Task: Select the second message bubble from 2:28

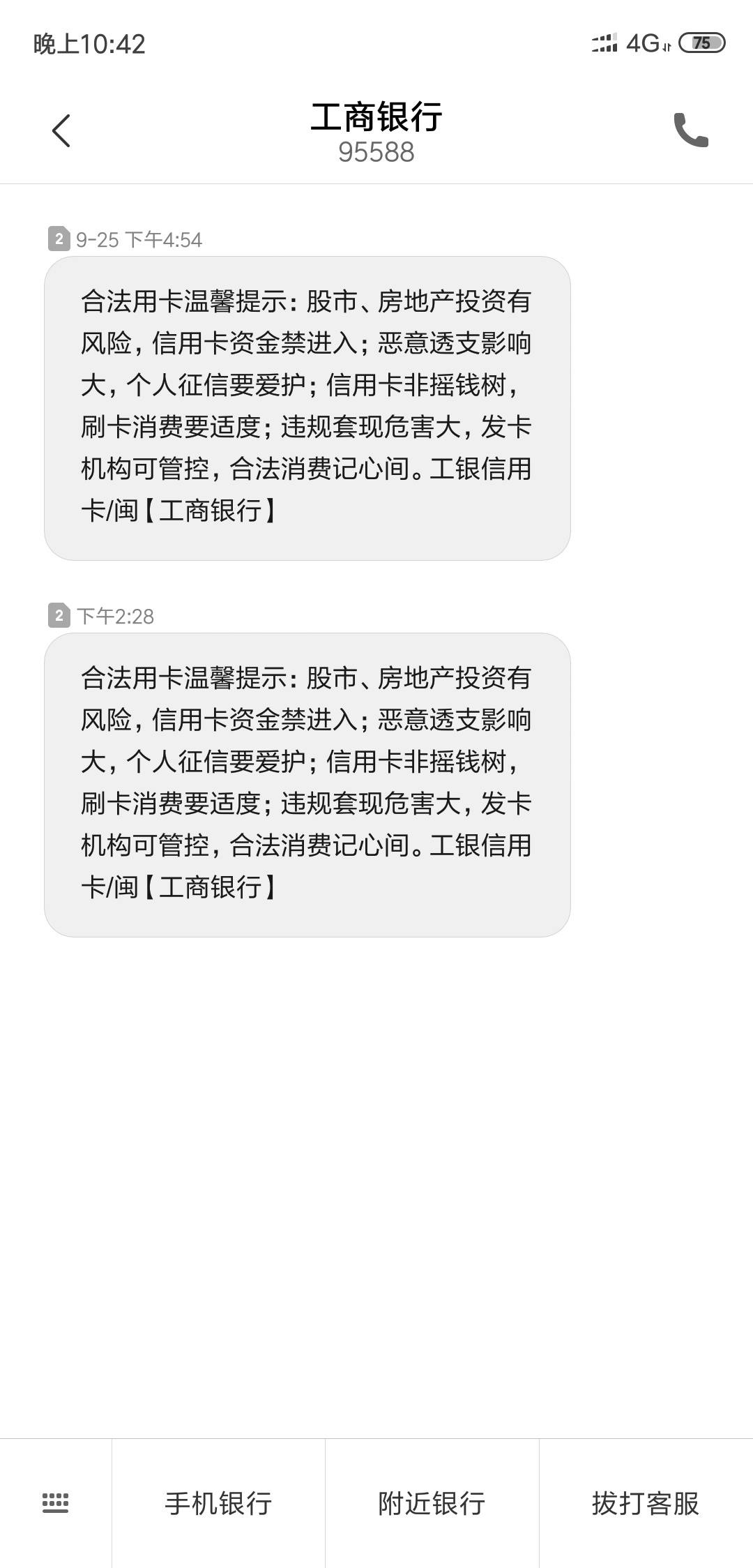Action: [307, 785]
